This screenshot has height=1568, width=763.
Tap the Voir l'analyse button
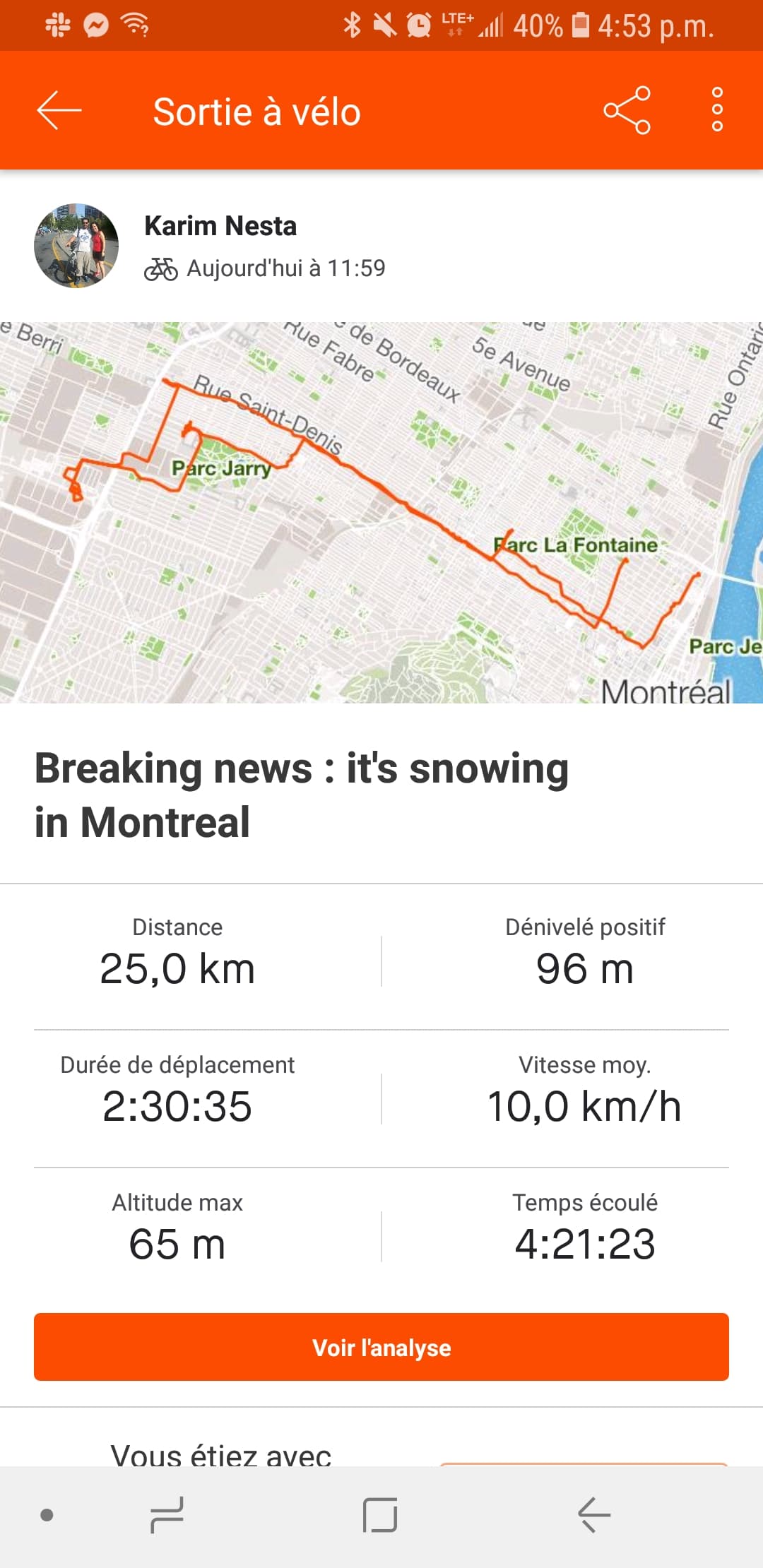coord(381,1347)
